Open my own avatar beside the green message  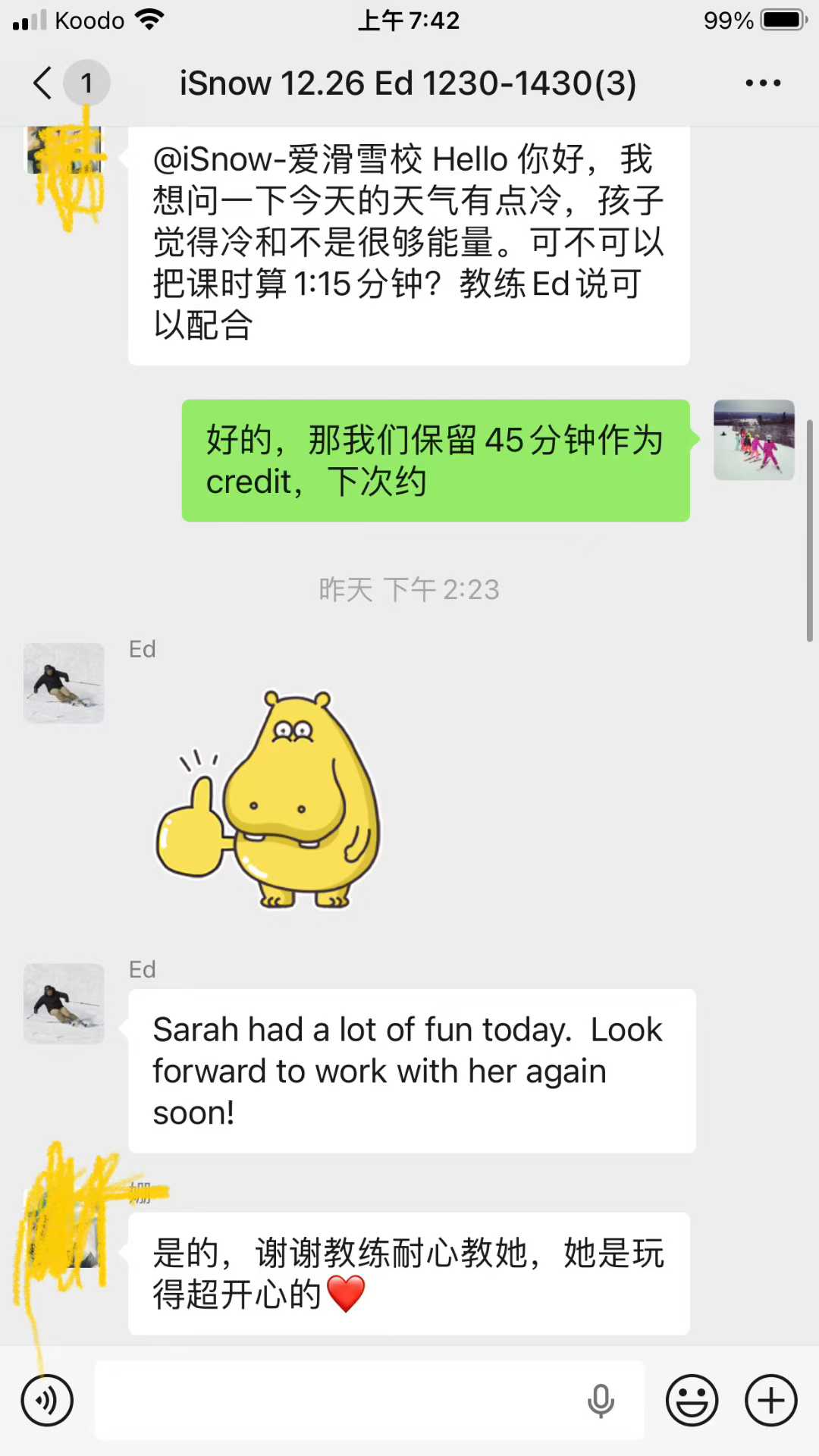tap(754, 440)
